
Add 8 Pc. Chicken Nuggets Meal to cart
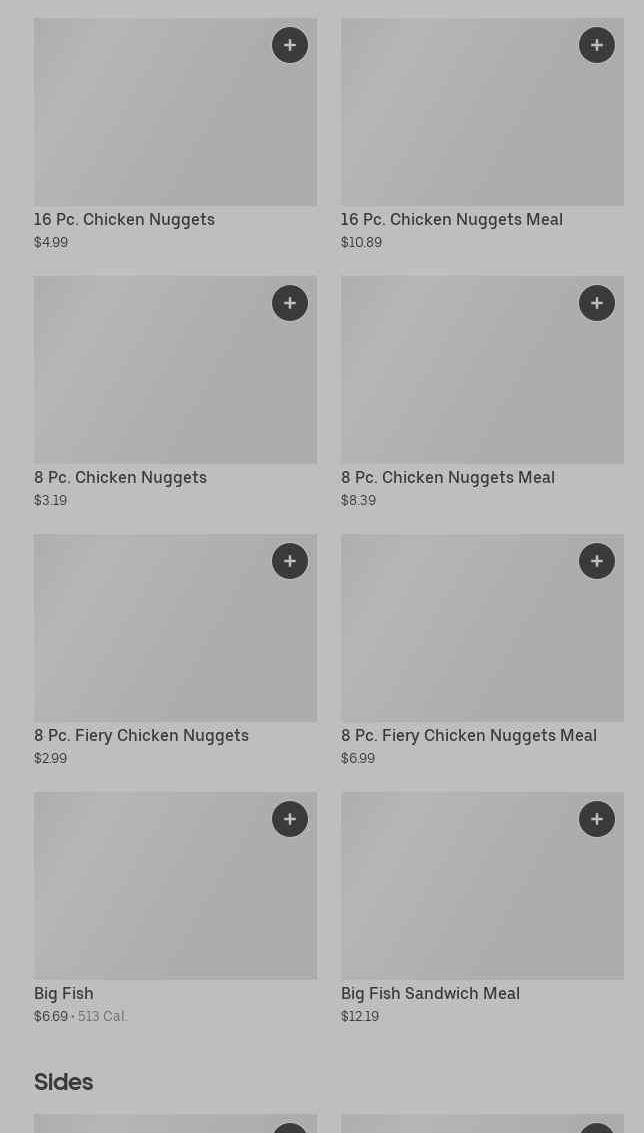click(x=597, y=303)
